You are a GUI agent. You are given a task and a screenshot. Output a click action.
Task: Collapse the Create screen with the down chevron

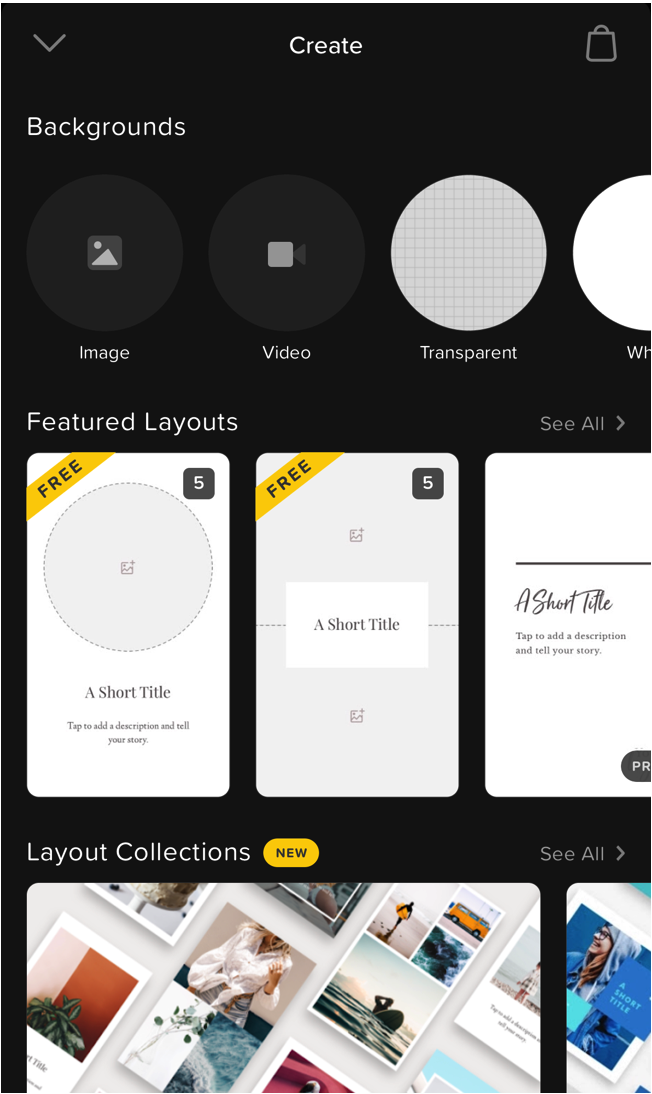[x=49, y=43]
